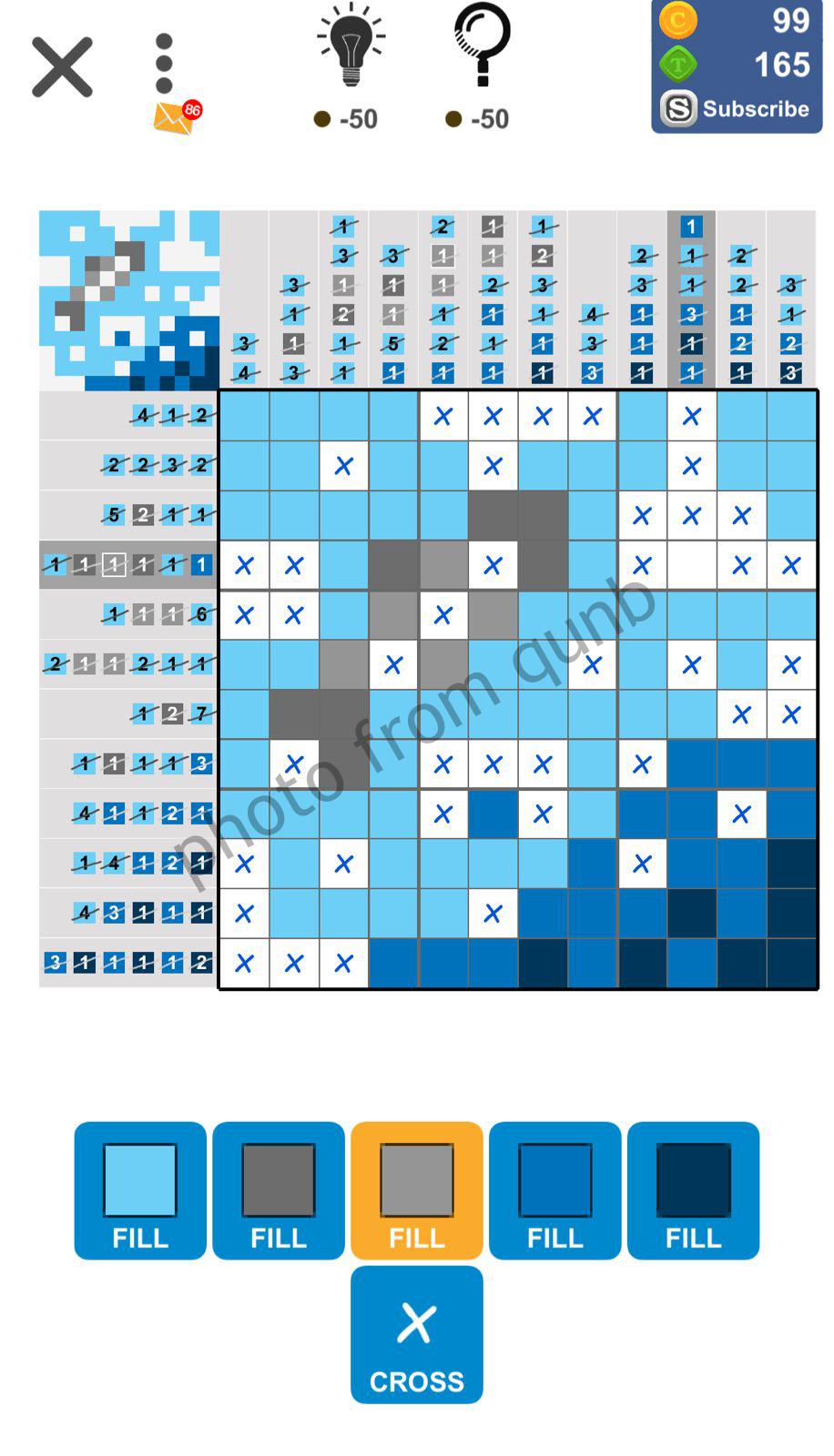The width and height of the screenshot is (834, 1456).
Task: Switch to CROSS marking mode
Action: coord(417,1334)
